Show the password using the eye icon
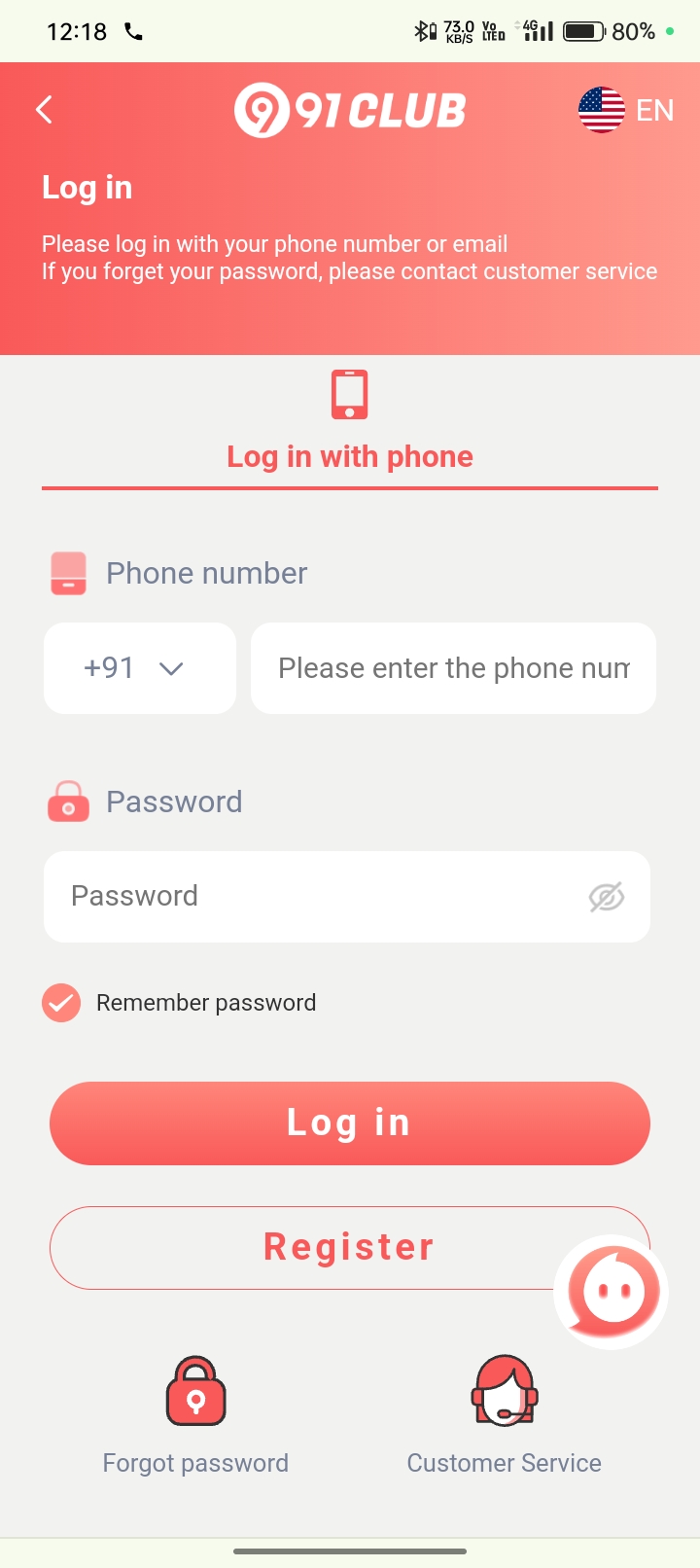Screen dimensions: 700x1568 [x=607, y=897]
